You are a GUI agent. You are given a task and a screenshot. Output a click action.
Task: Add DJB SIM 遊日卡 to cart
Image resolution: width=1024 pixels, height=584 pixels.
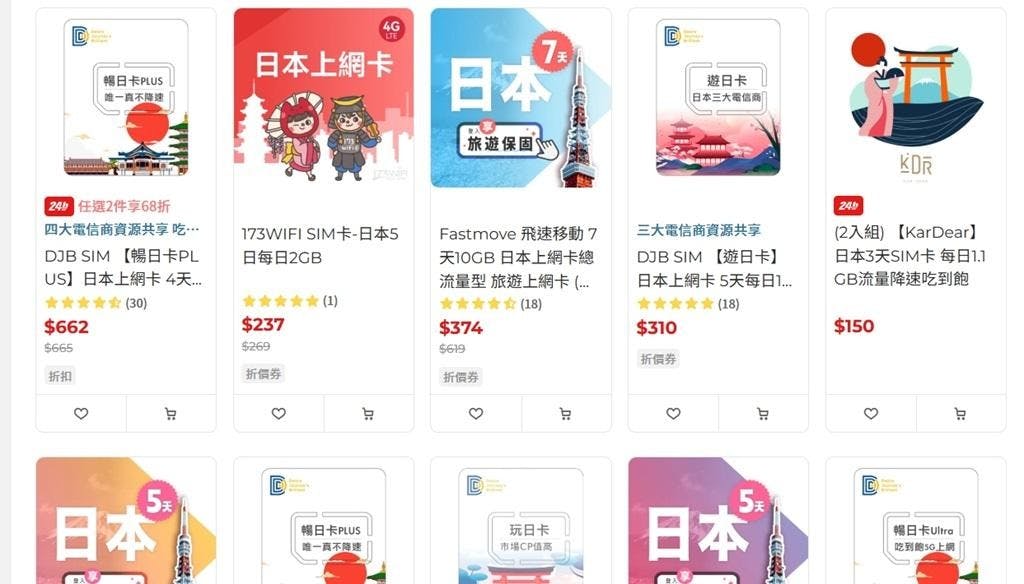762,413
